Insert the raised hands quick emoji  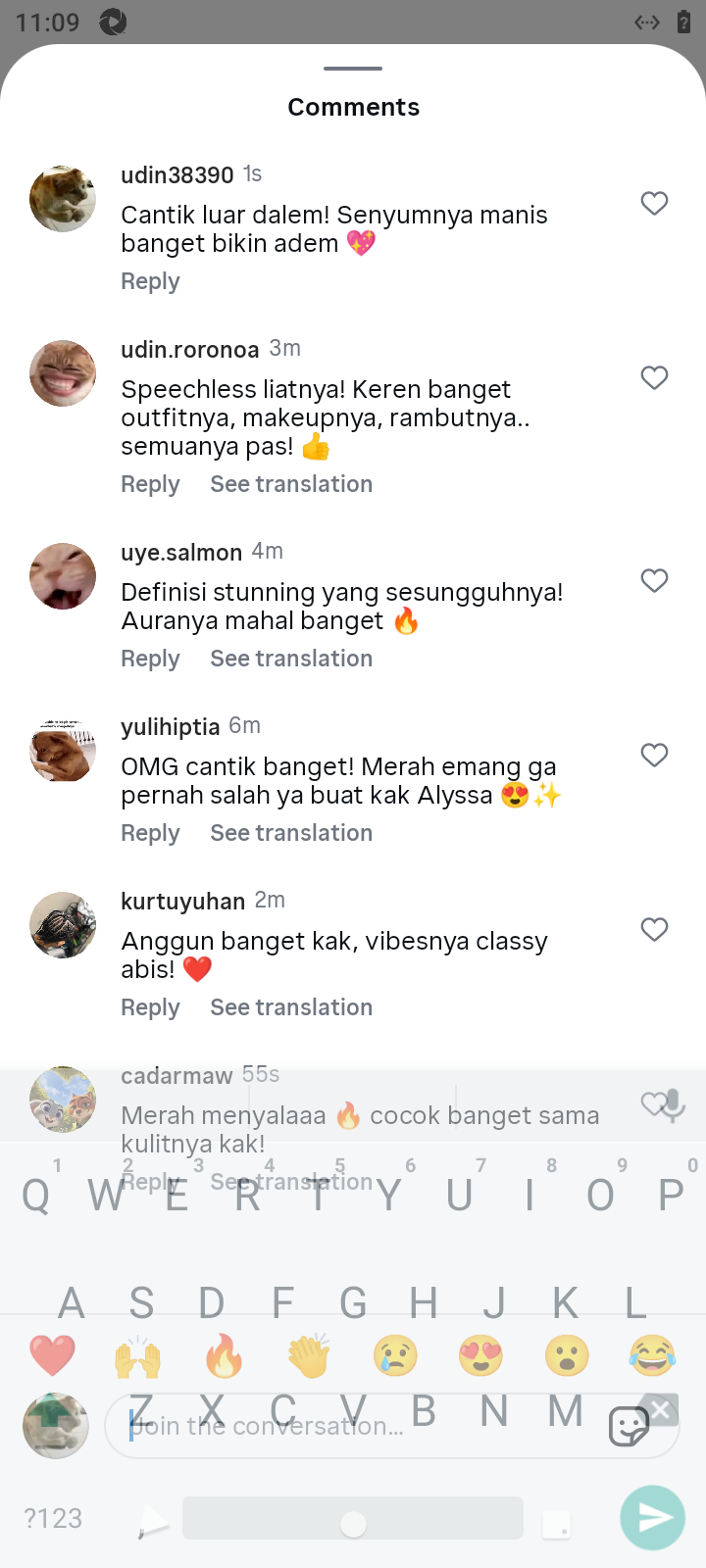click(x=138, y=1356)
